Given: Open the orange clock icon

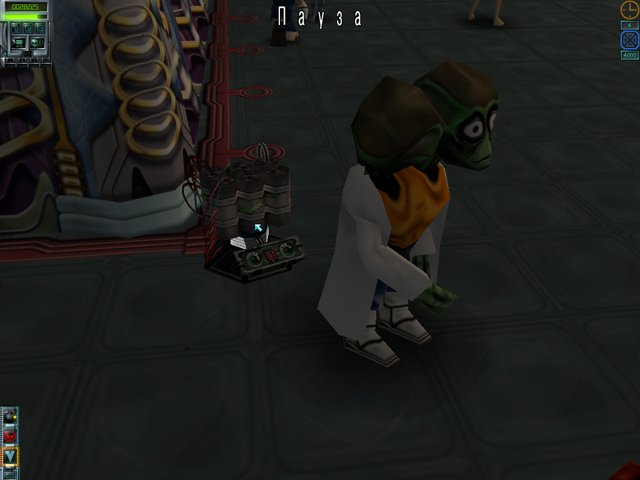Looking at the screenshot, I should (x=629, y=9).
